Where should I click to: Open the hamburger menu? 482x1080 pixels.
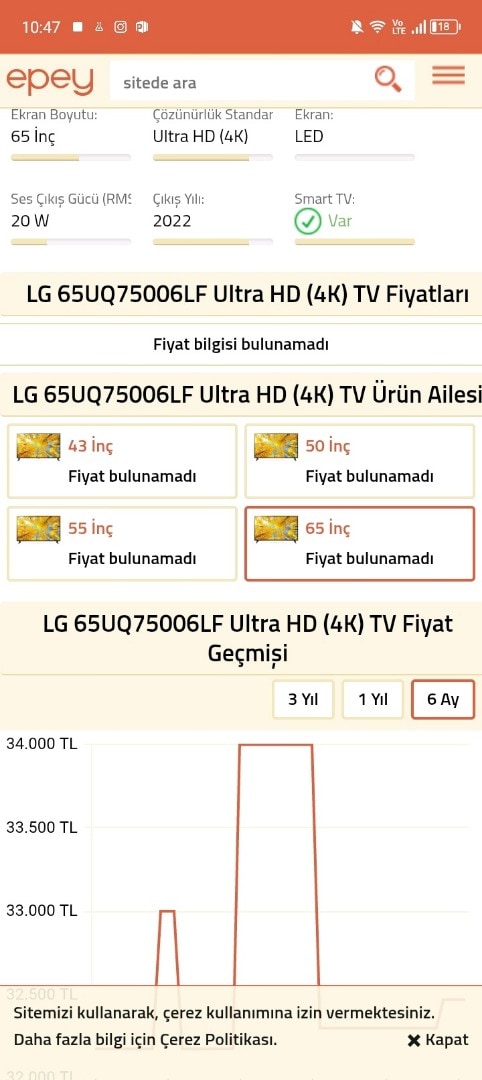[x=449, y=75]
